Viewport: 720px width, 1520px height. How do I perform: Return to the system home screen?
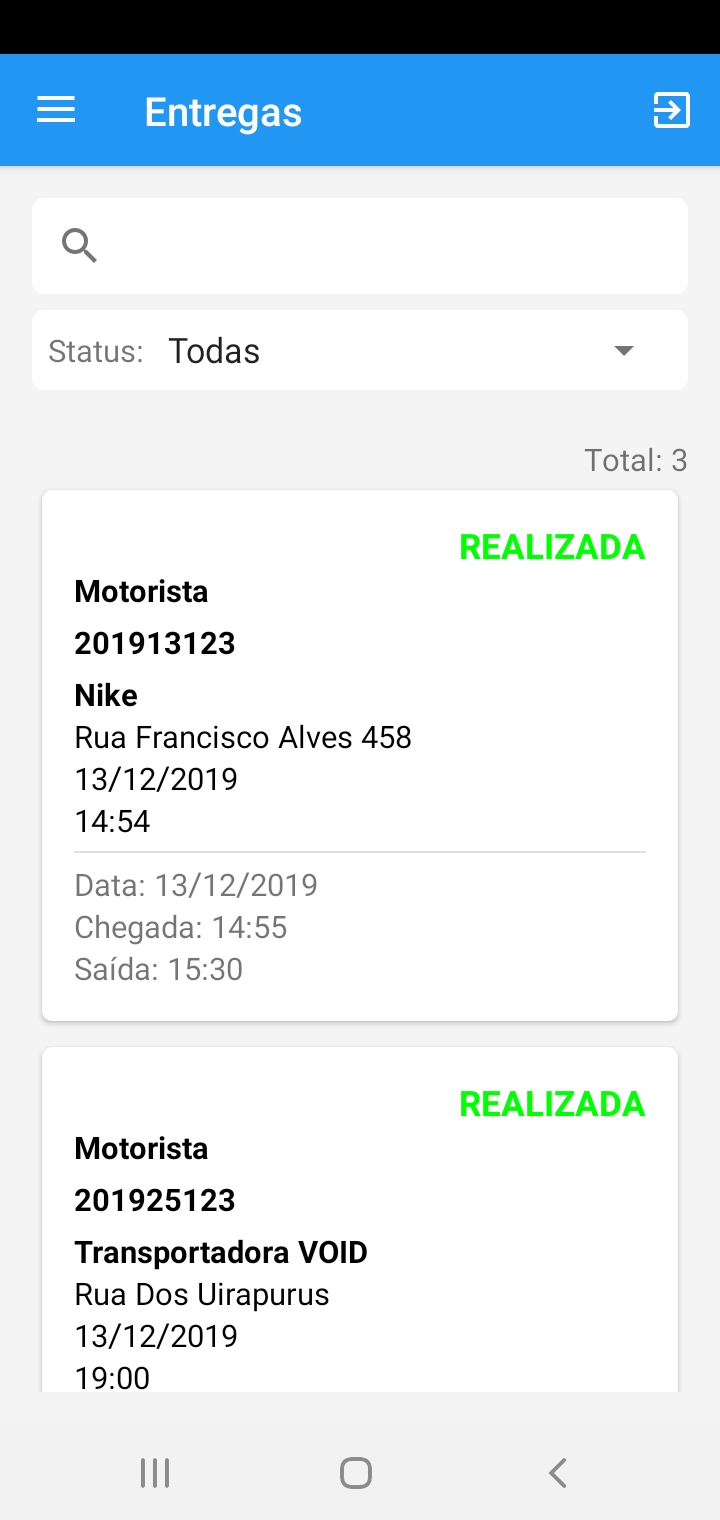[x=356, y=1473]
